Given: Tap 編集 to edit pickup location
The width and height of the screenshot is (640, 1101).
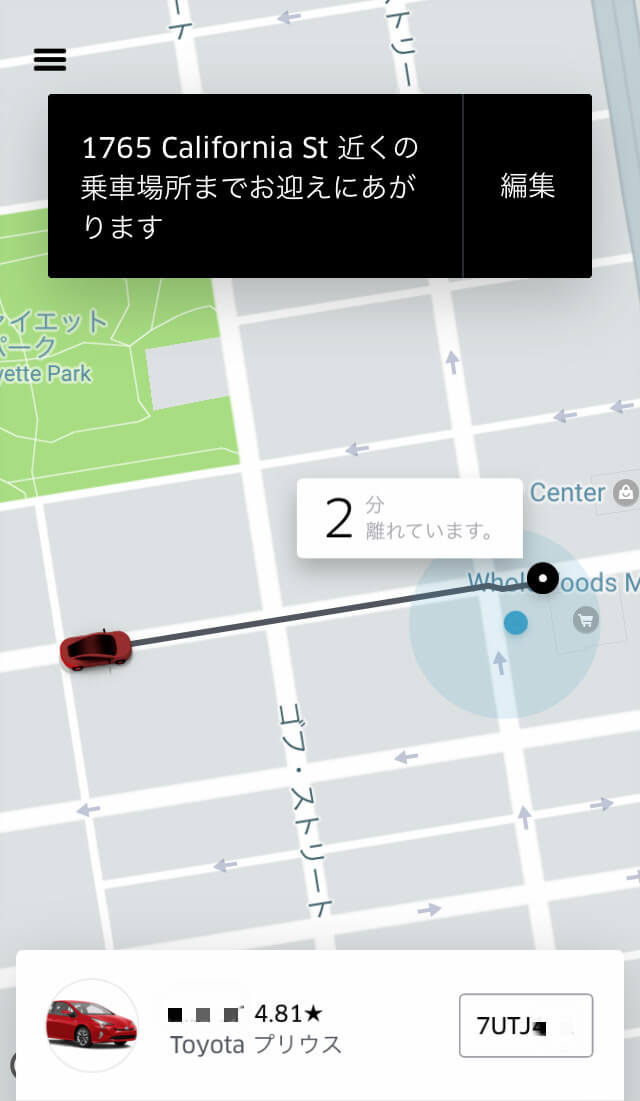Looking at the screenshot, I should pyautogui.click(x=528, y=186).
